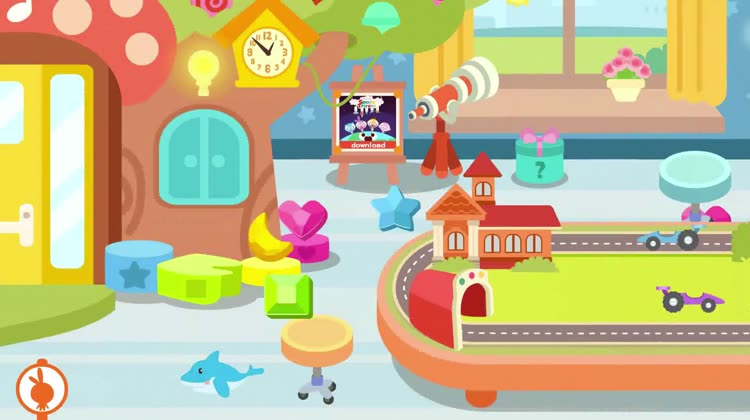This screenshot has height=420, width=750.
Task: Tap the purple race car
Action: (687, 298)
